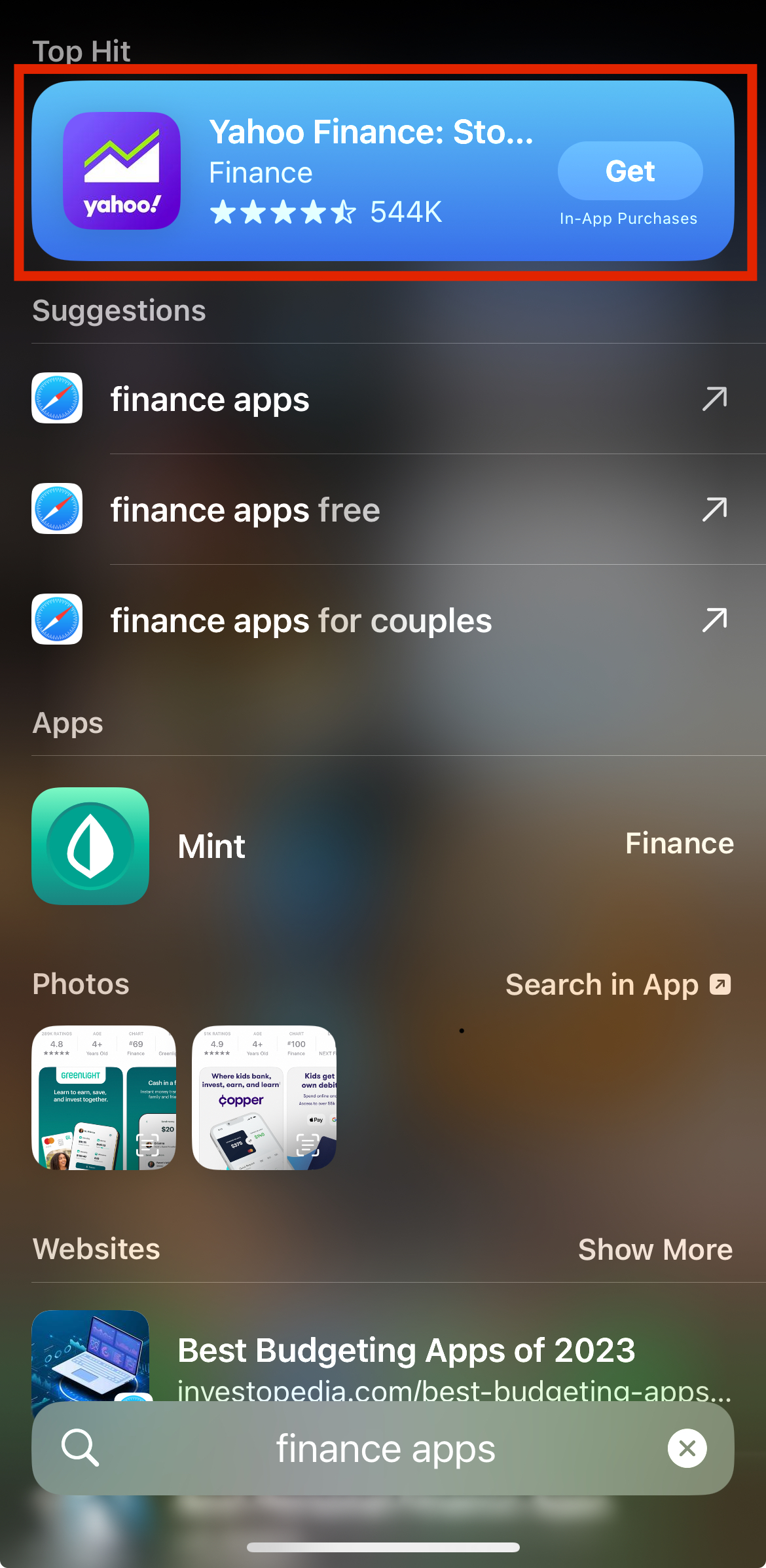This screenshot has width=766, height=1568.
Task: Tap the arrow next to 'finance apps for couples'
Action: [713, 619]
